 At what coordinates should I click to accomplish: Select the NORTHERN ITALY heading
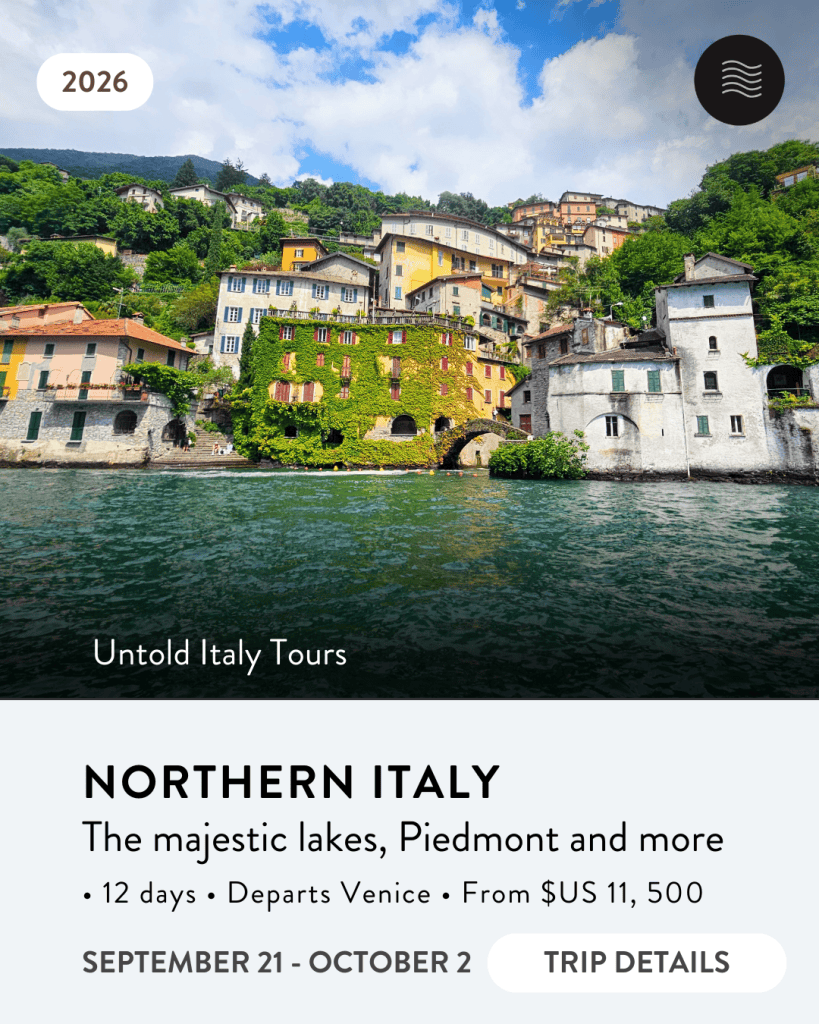click(x=290, y=783)
